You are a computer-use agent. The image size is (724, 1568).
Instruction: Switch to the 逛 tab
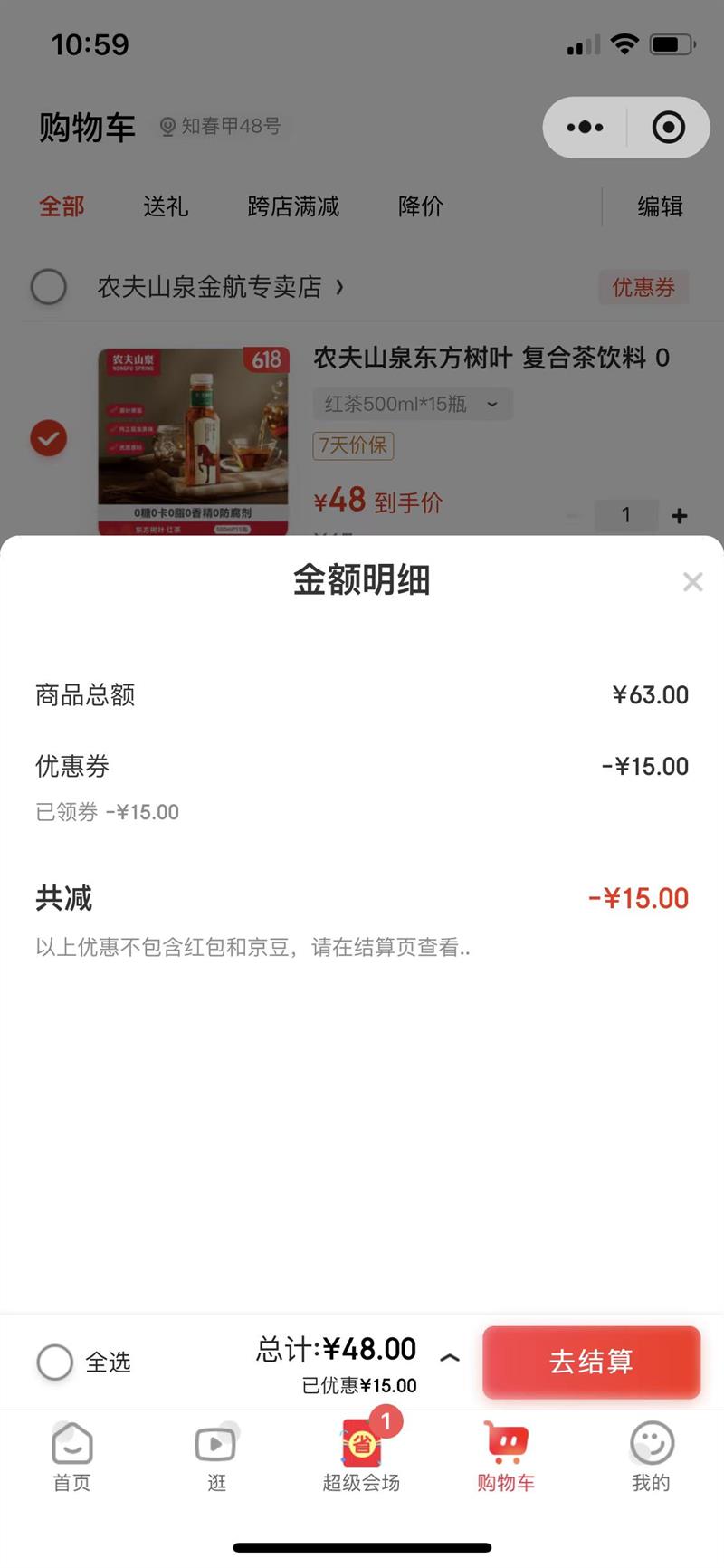(216, 1456)
